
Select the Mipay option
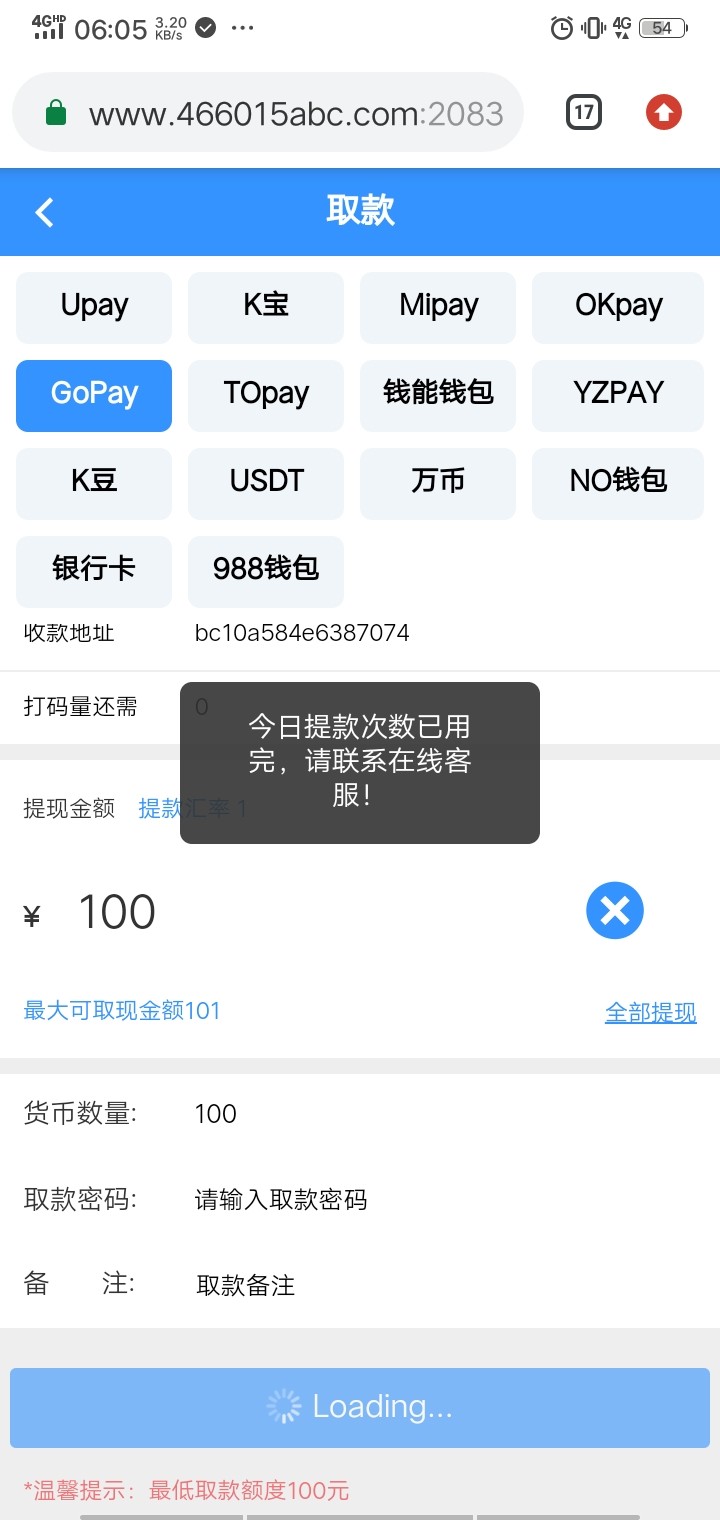(x=438, y=307)
